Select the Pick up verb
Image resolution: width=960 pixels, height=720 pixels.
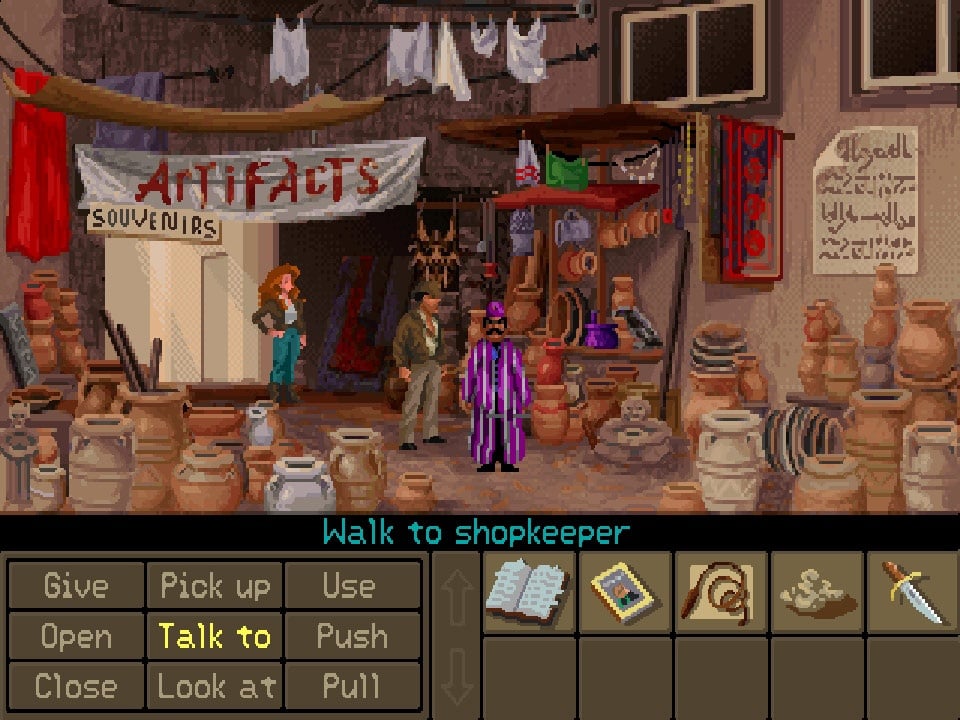215,586
